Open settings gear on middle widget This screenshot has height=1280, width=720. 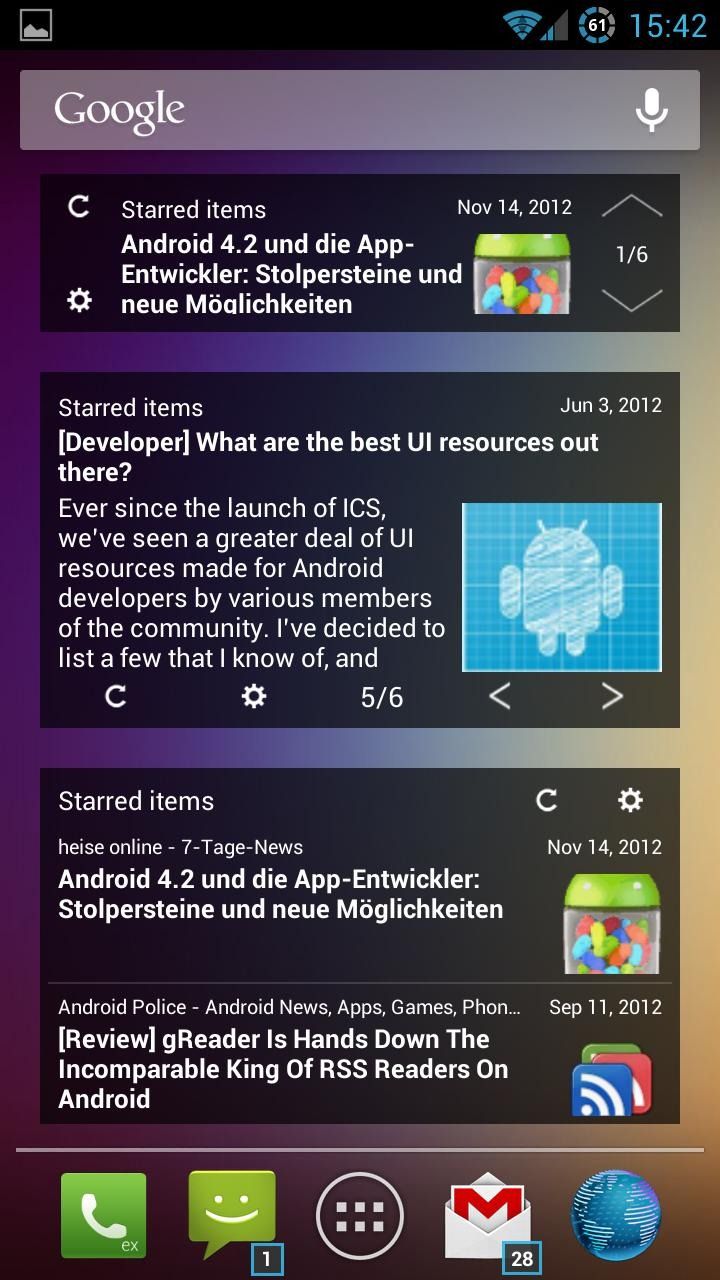coord(253,696)
